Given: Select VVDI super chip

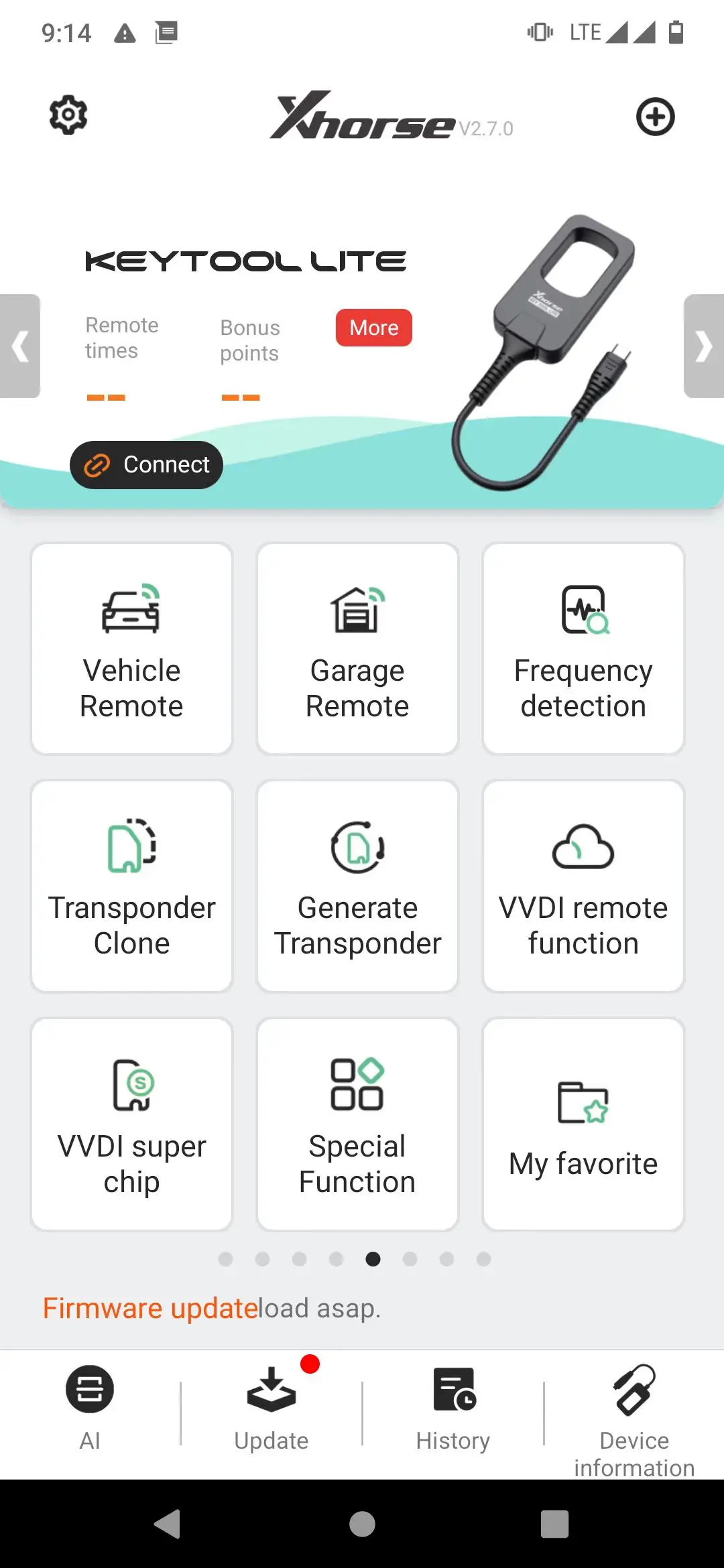Looking at the screenshot, I should tap(131, 1124).
